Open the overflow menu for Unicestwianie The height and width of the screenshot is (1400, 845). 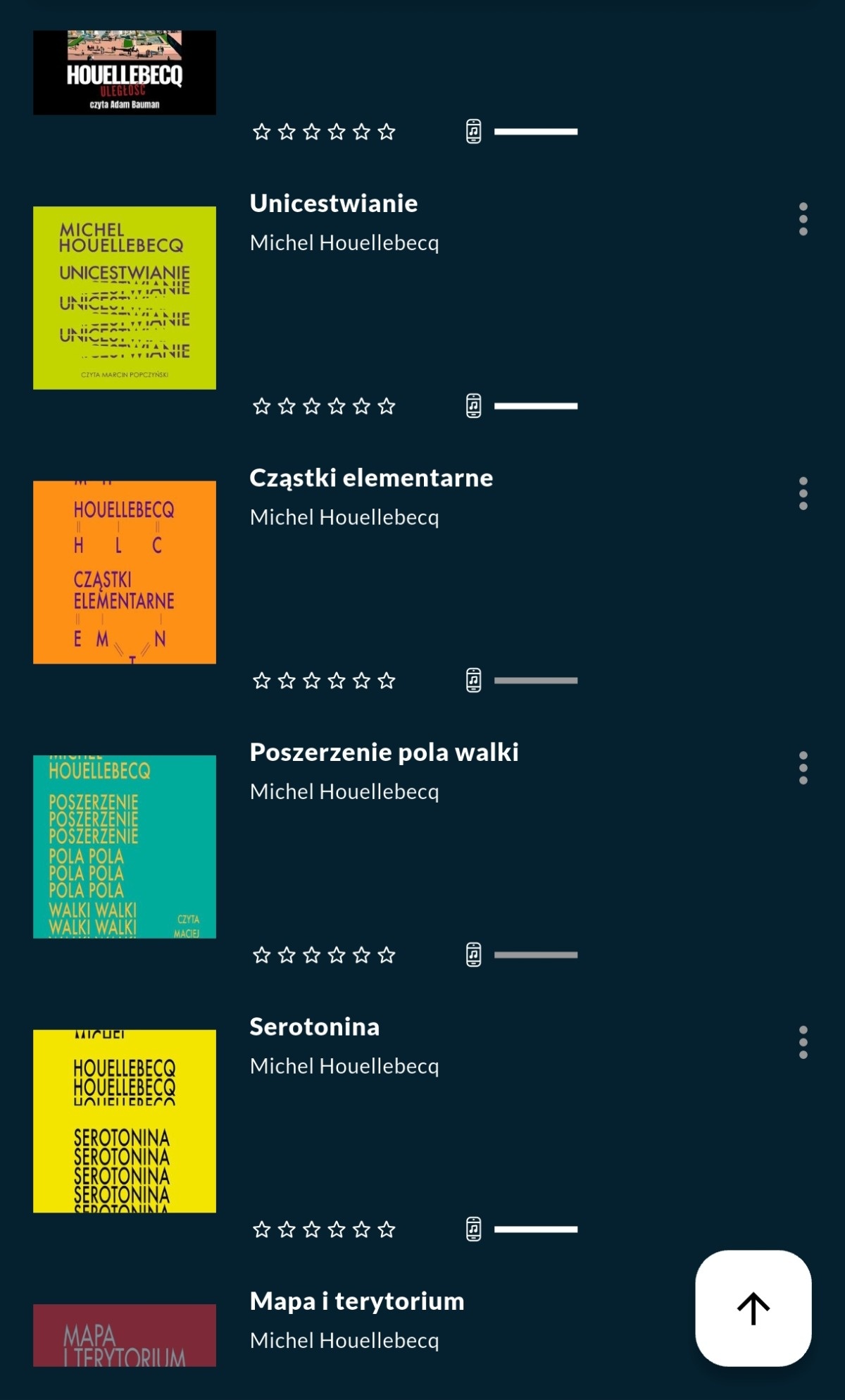(x=803, y=219)
